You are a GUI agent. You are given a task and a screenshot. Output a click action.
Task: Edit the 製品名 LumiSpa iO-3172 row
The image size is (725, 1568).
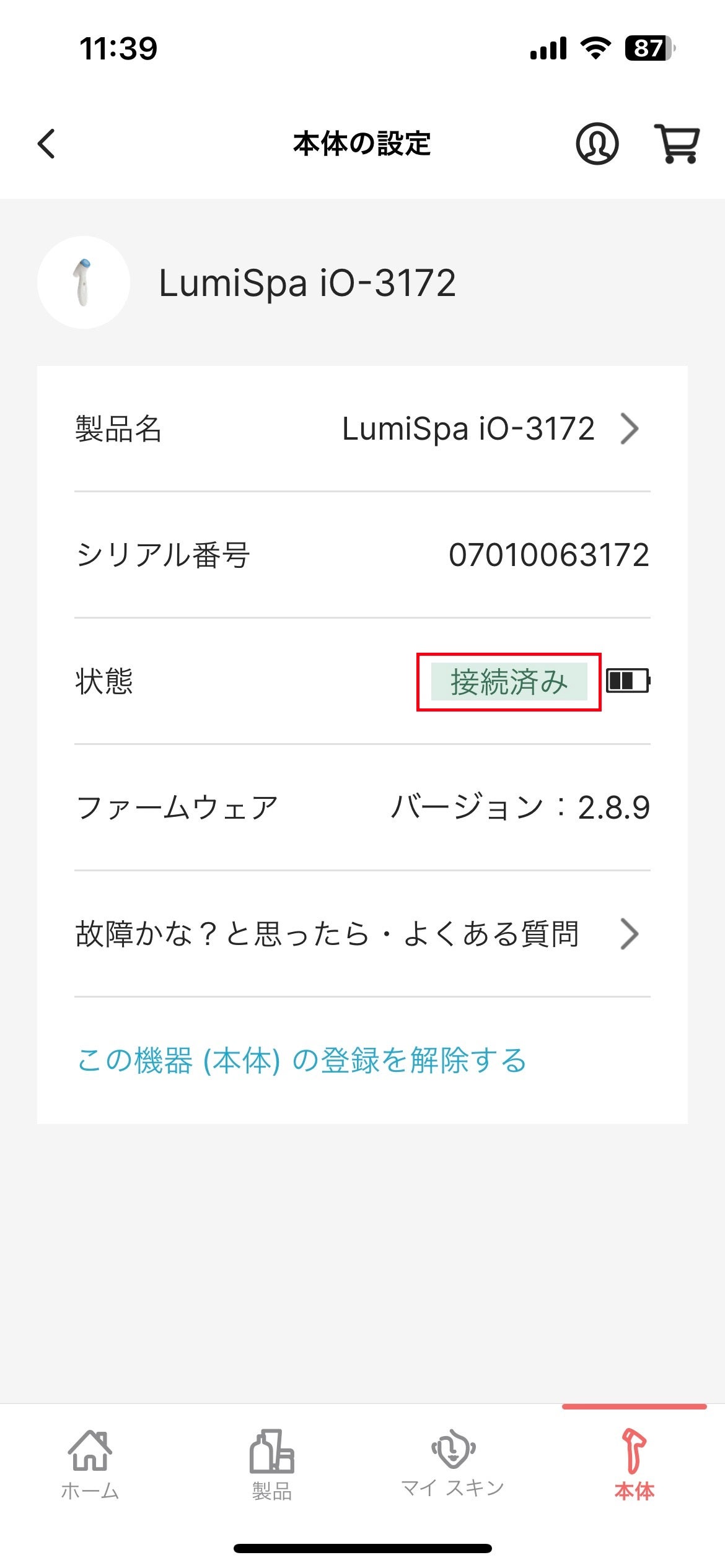[x=362, y=429]
